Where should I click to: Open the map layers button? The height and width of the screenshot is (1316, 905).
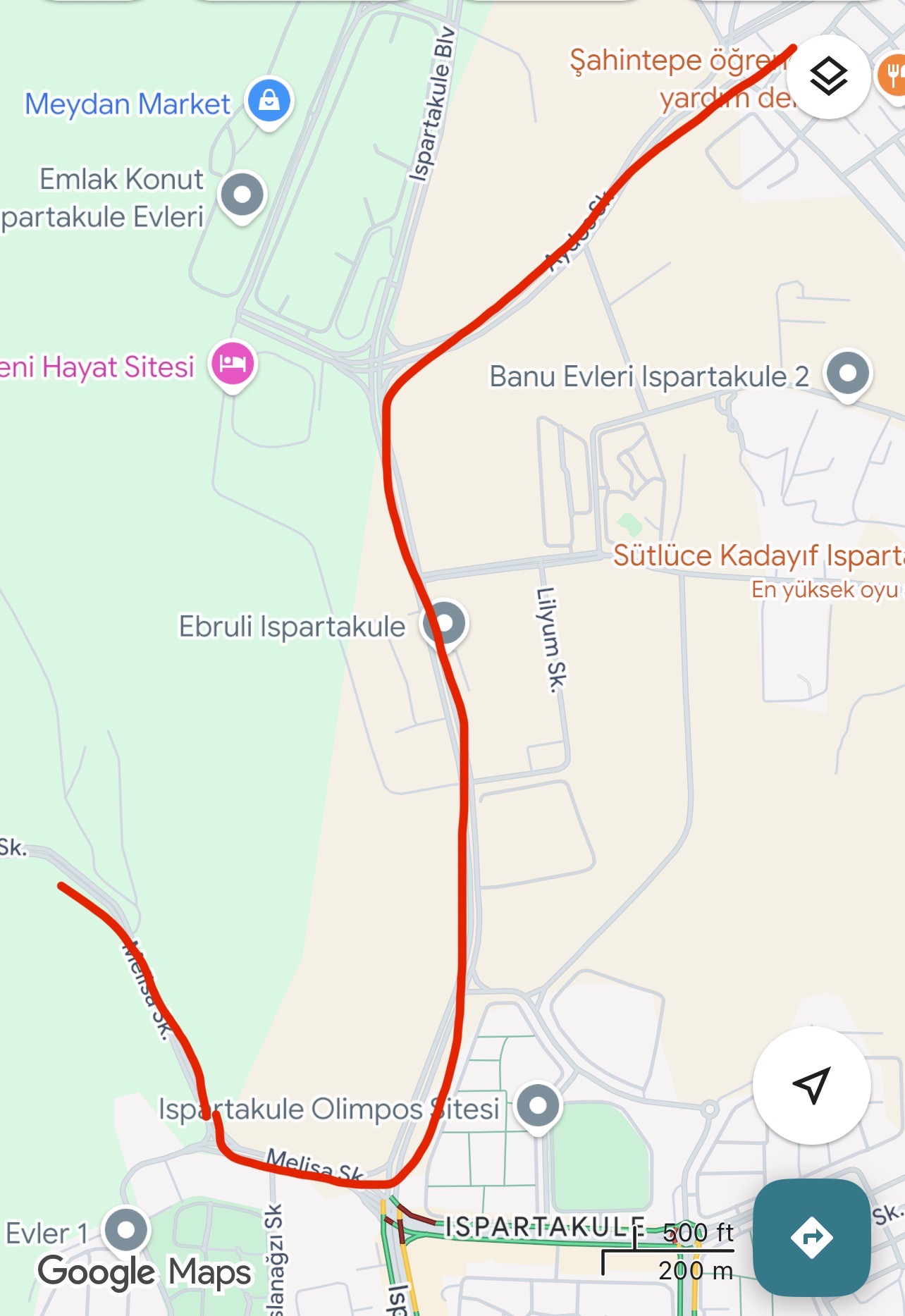coord(827,76)
